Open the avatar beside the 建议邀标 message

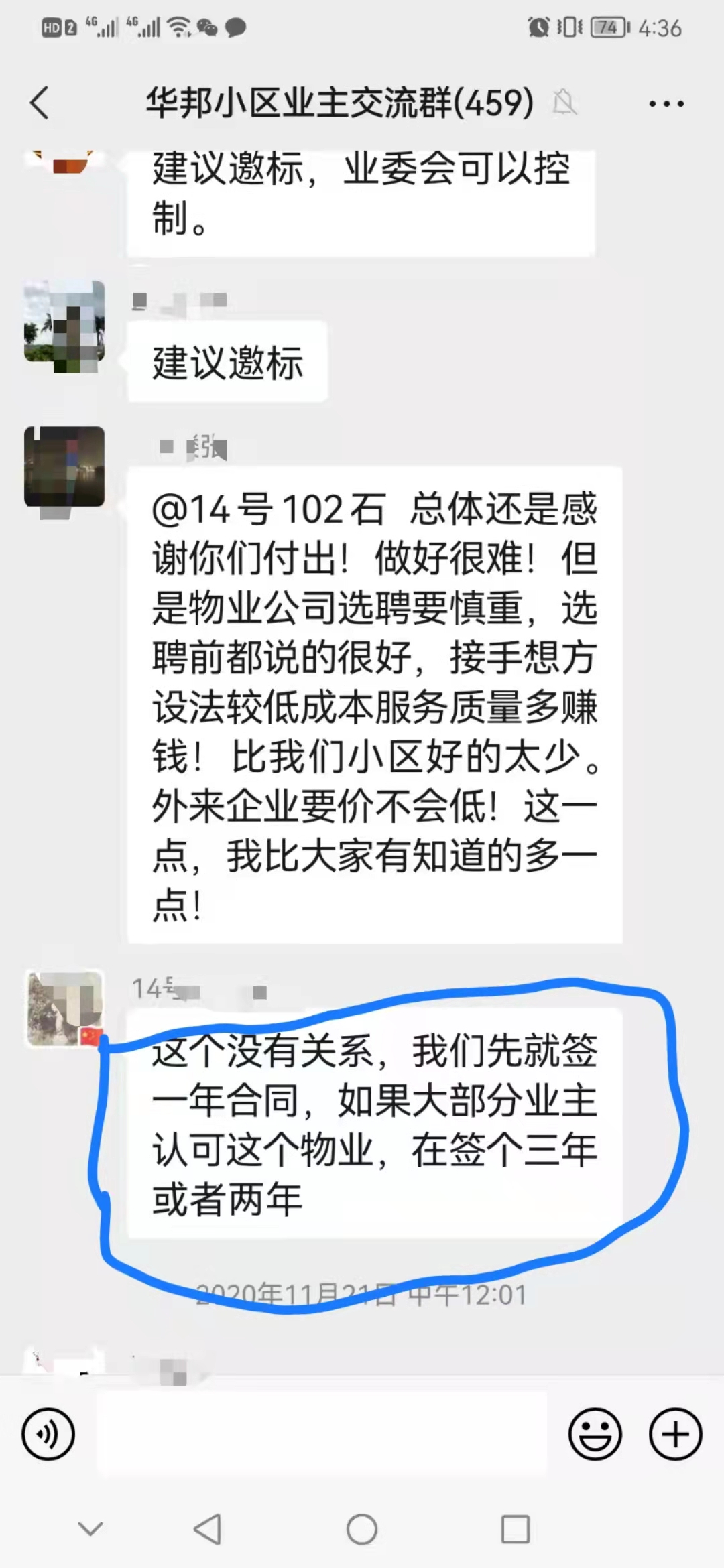tap(64, 326)
